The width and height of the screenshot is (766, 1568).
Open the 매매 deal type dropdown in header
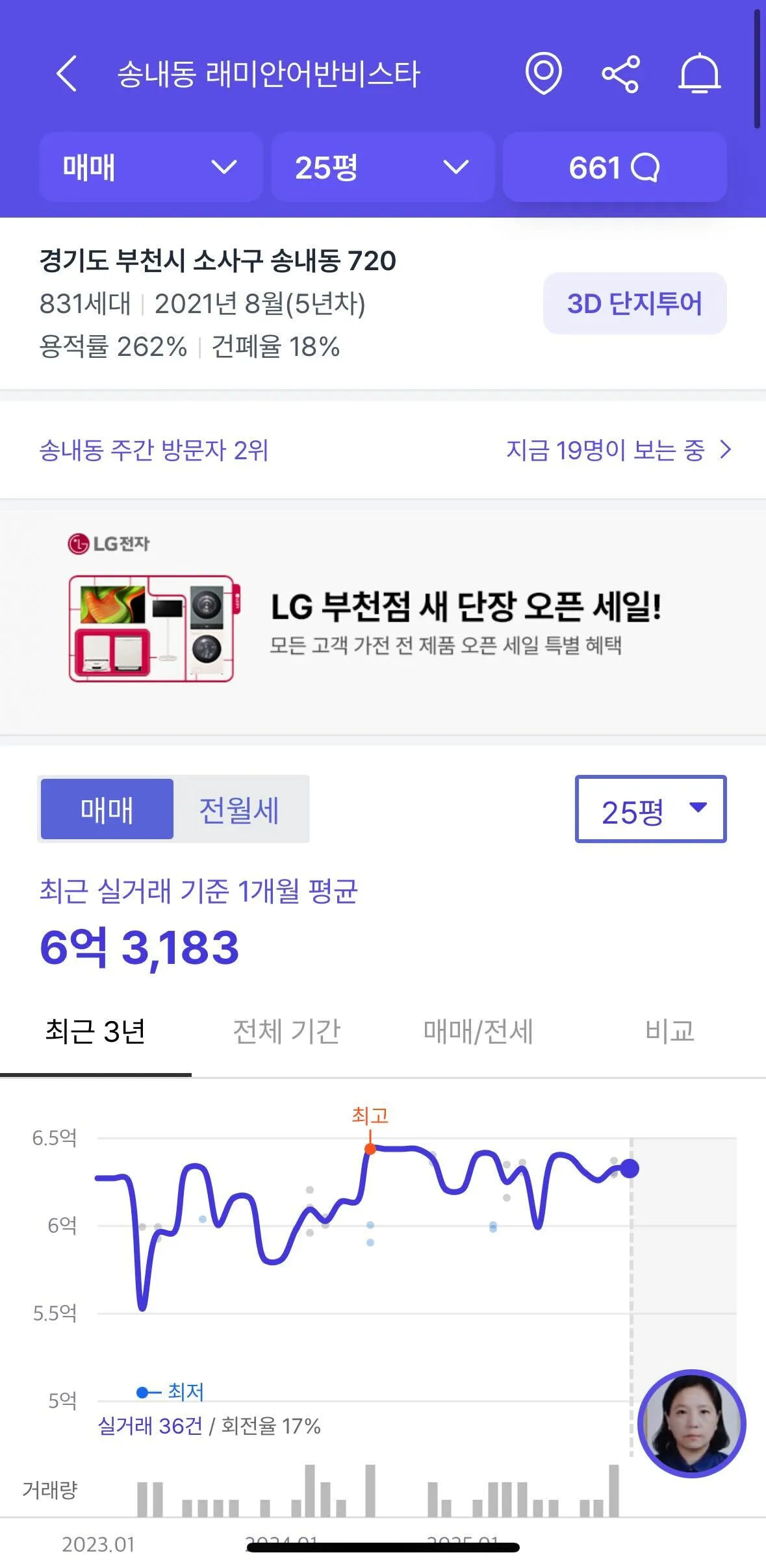(150, 168)
